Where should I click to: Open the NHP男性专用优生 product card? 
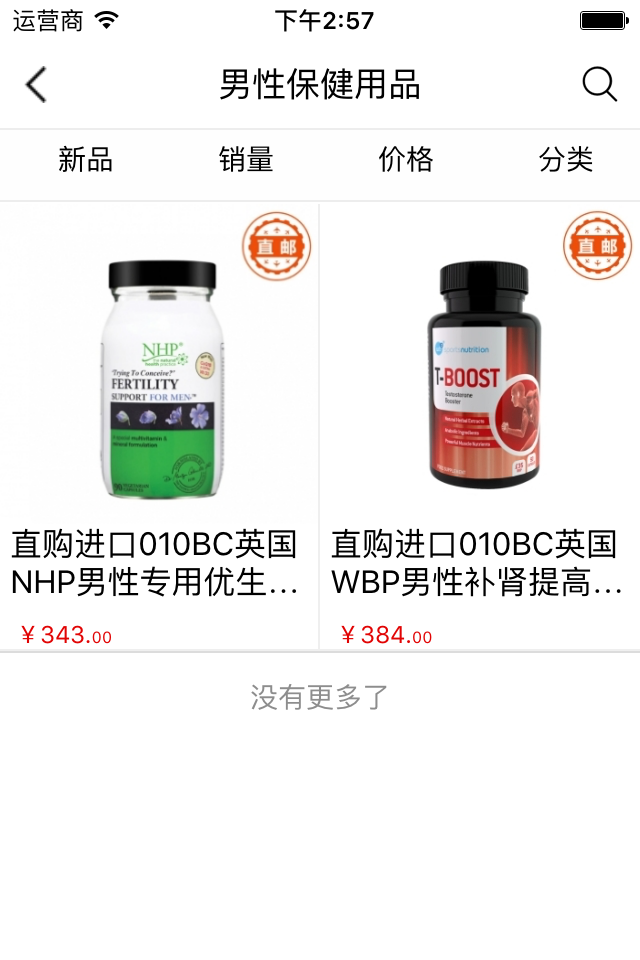pos(159,425)
